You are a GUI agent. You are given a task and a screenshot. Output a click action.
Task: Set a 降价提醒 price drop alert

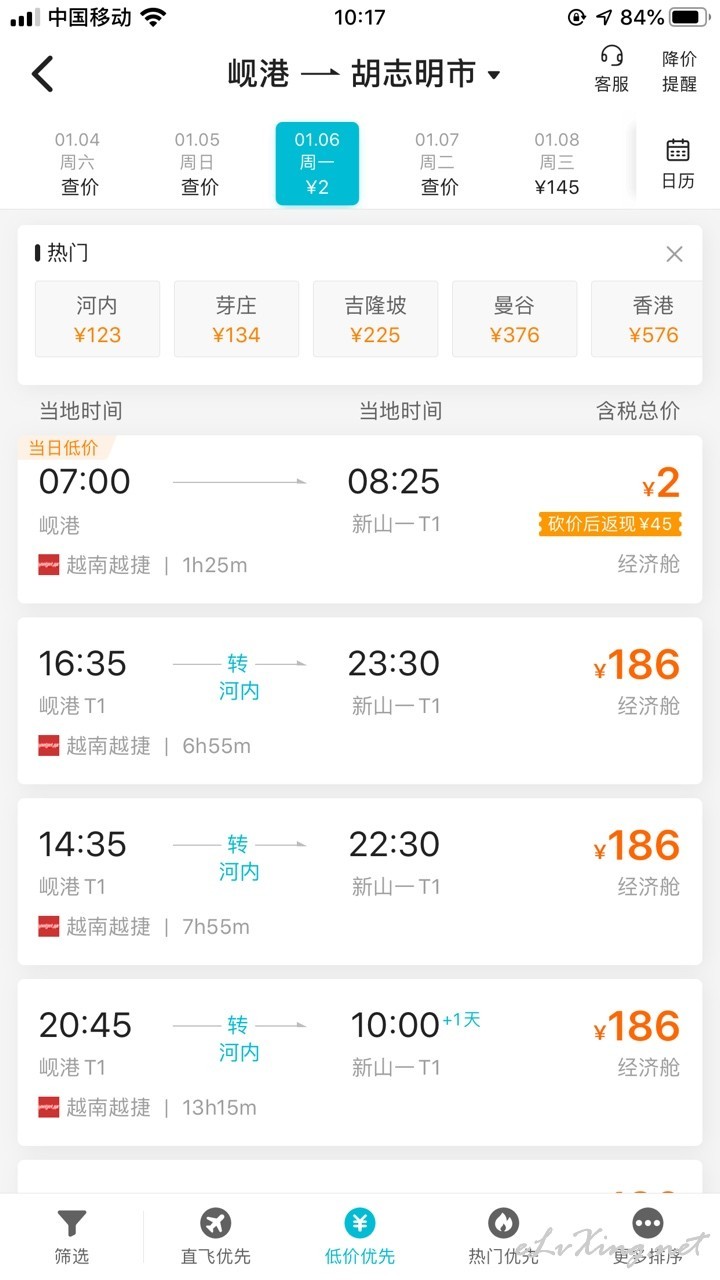point(679,71)
